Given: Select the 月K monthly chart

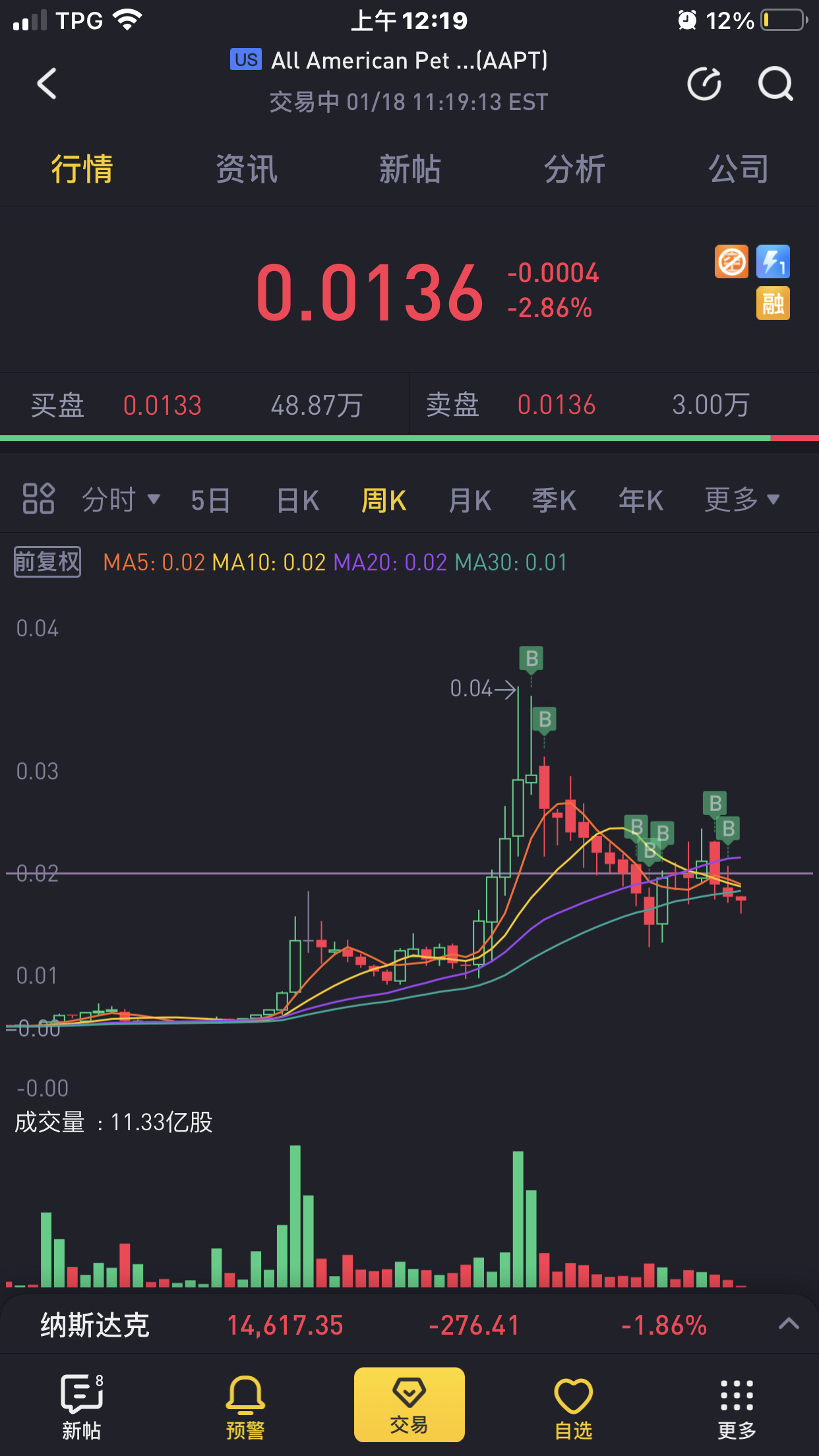Looking at the screenshot, I should pos(470,501).
